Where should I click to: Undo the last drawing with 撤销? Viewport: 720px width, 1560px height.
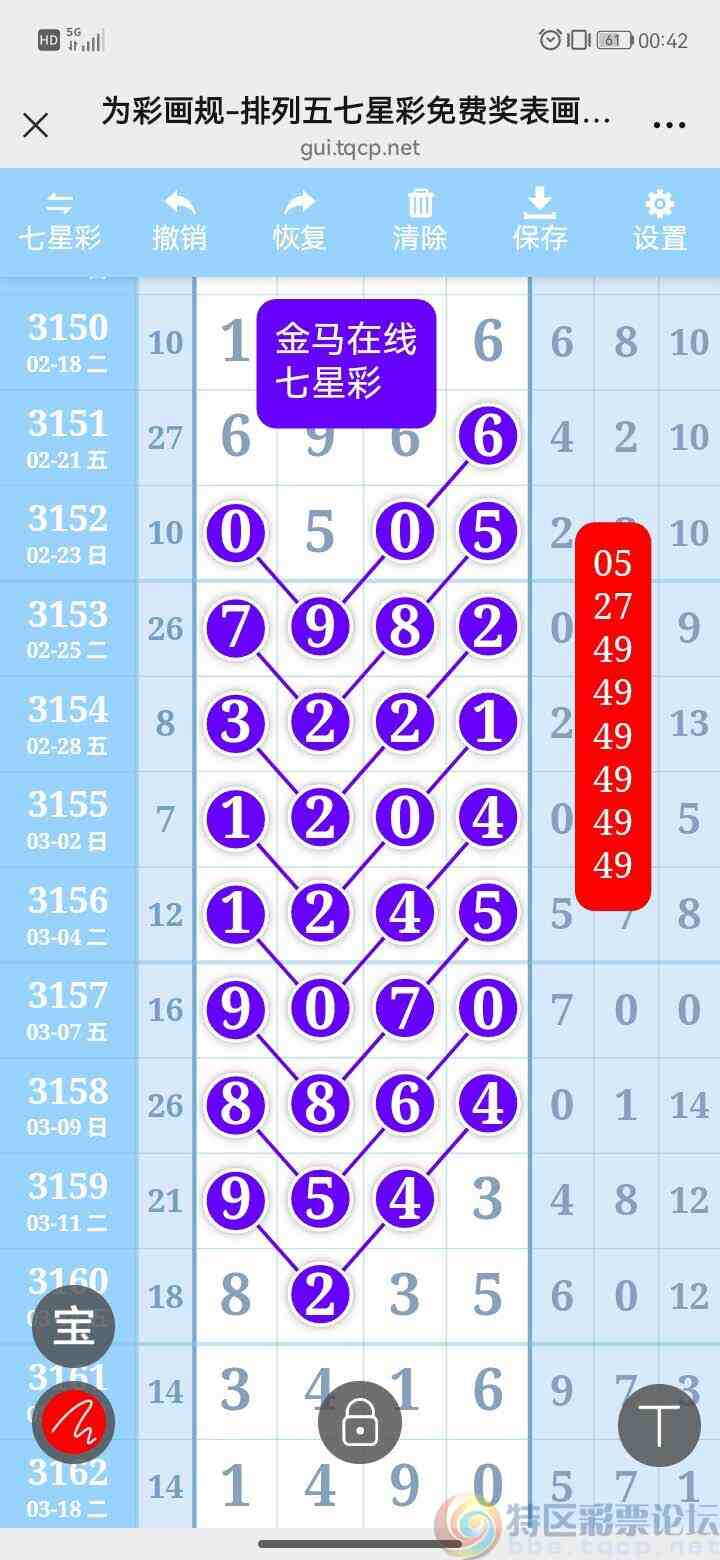[x=180, y=222]
